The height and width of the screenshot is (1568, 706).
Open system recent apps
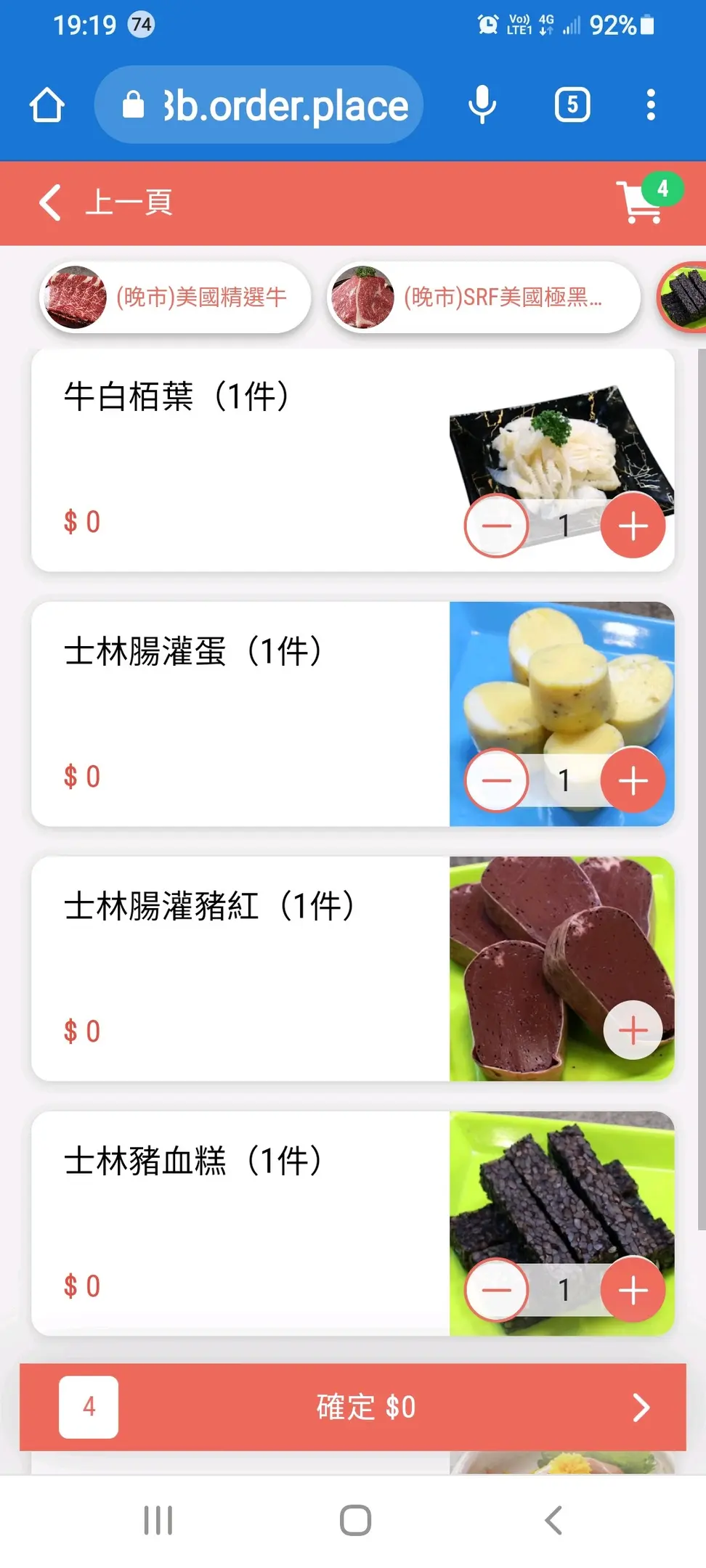[x=158, y=1520]
